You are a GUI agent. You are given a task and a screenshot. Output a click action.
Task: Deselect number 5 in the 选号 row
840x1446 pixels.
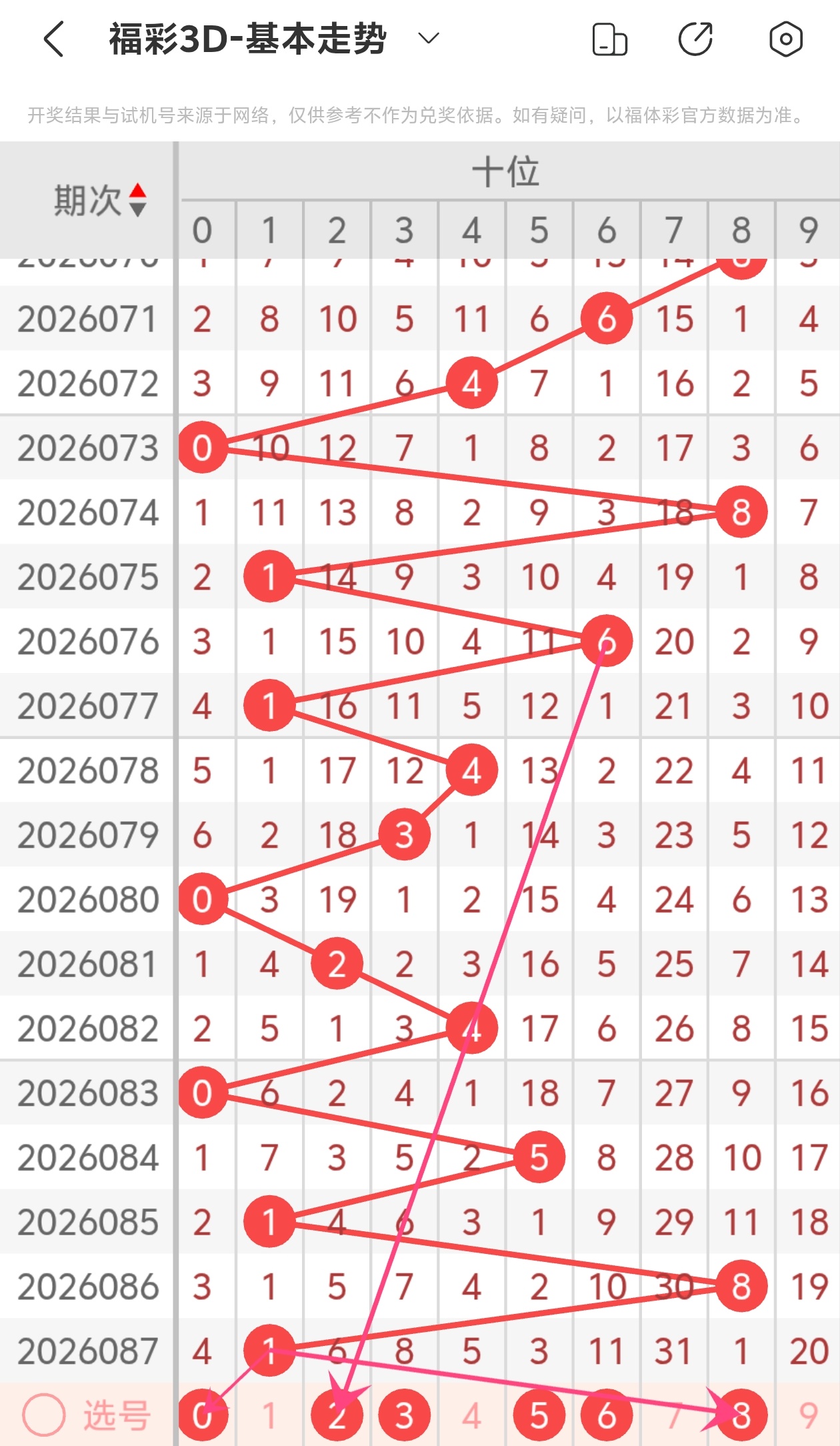point(539,1415)
